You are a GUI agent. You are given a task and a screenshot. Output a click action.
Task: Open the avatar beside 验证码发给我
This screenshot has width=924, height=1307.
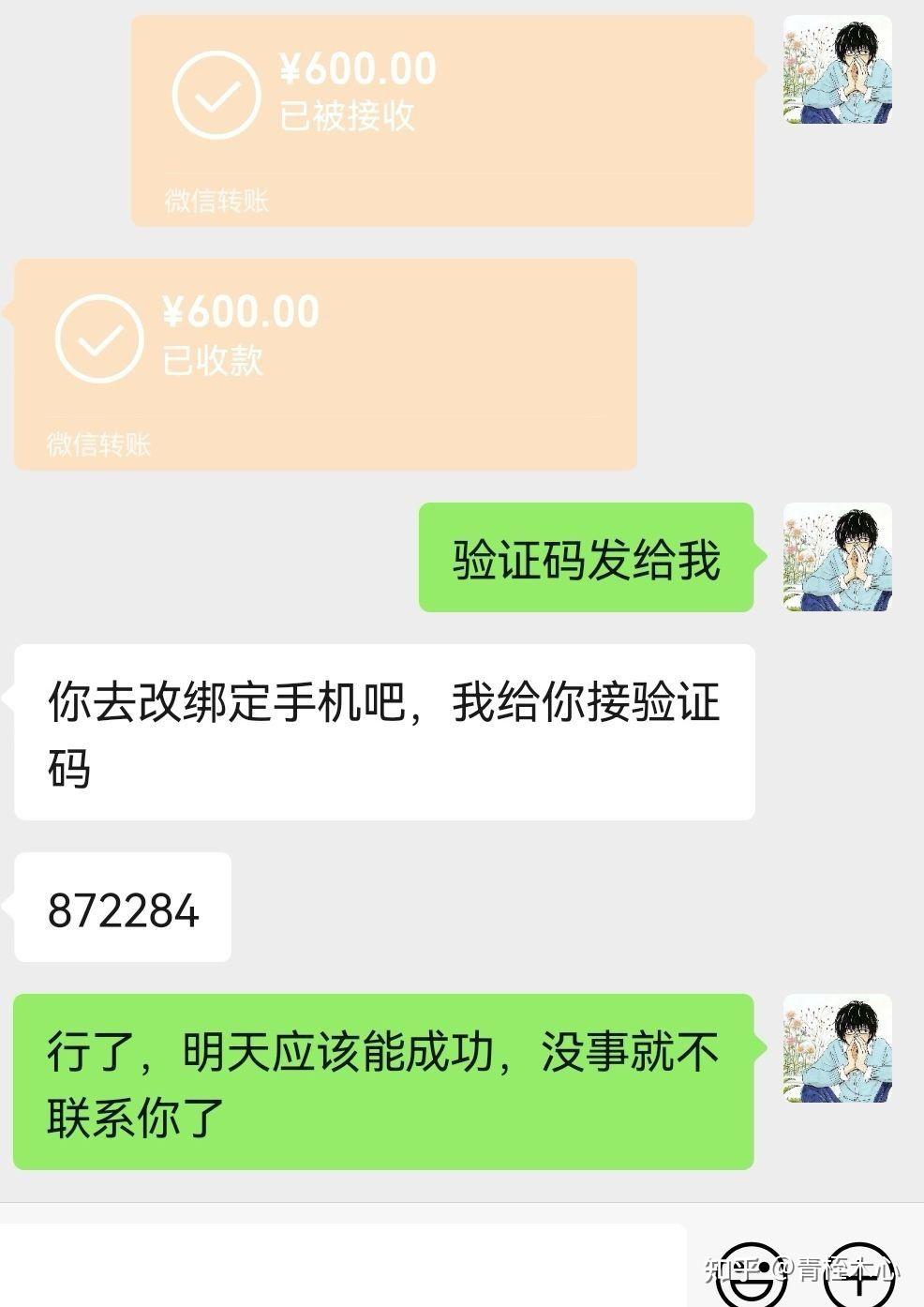[x=837, y=557]
